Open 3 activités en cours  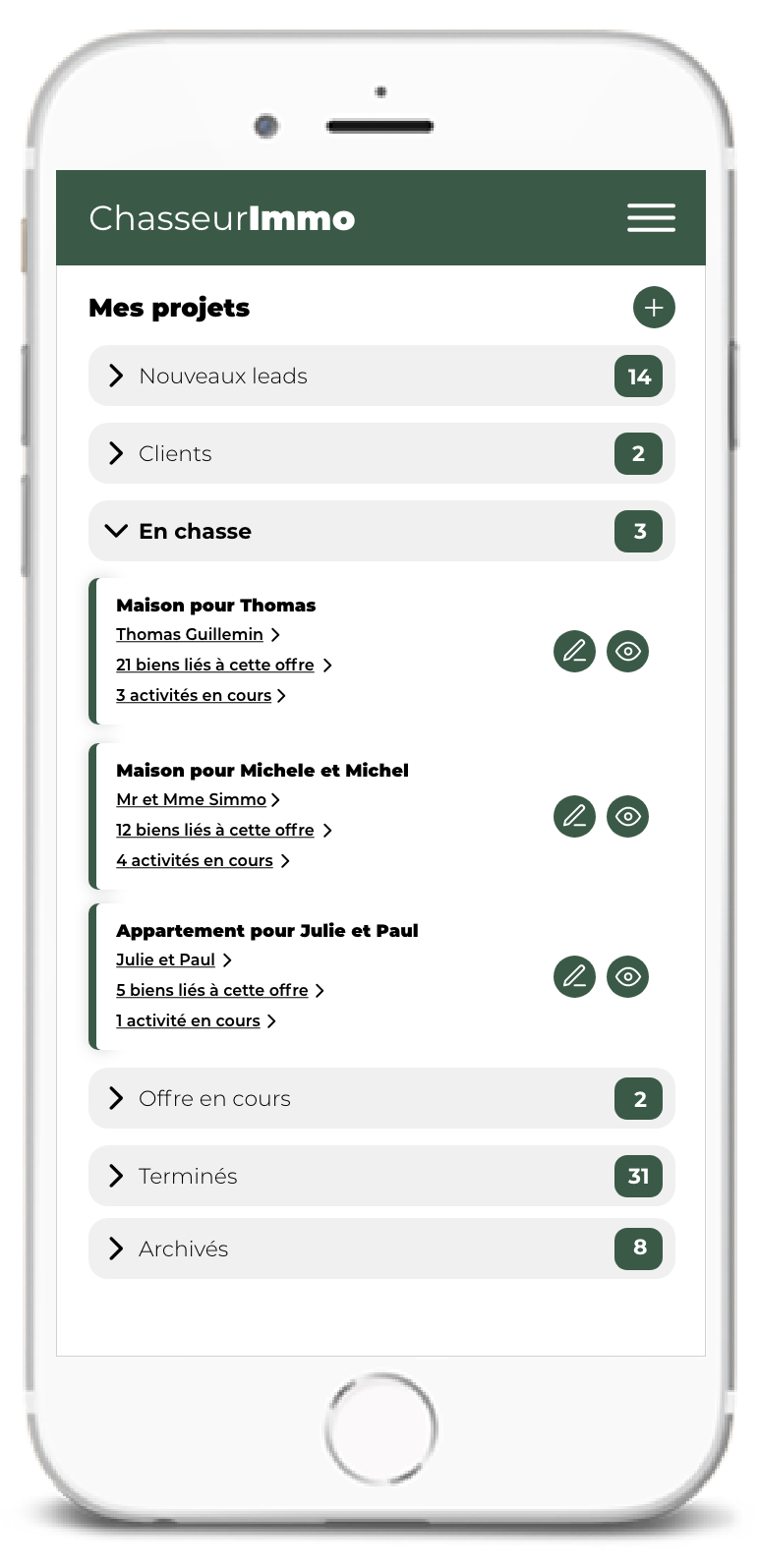[x=194, y=695]
